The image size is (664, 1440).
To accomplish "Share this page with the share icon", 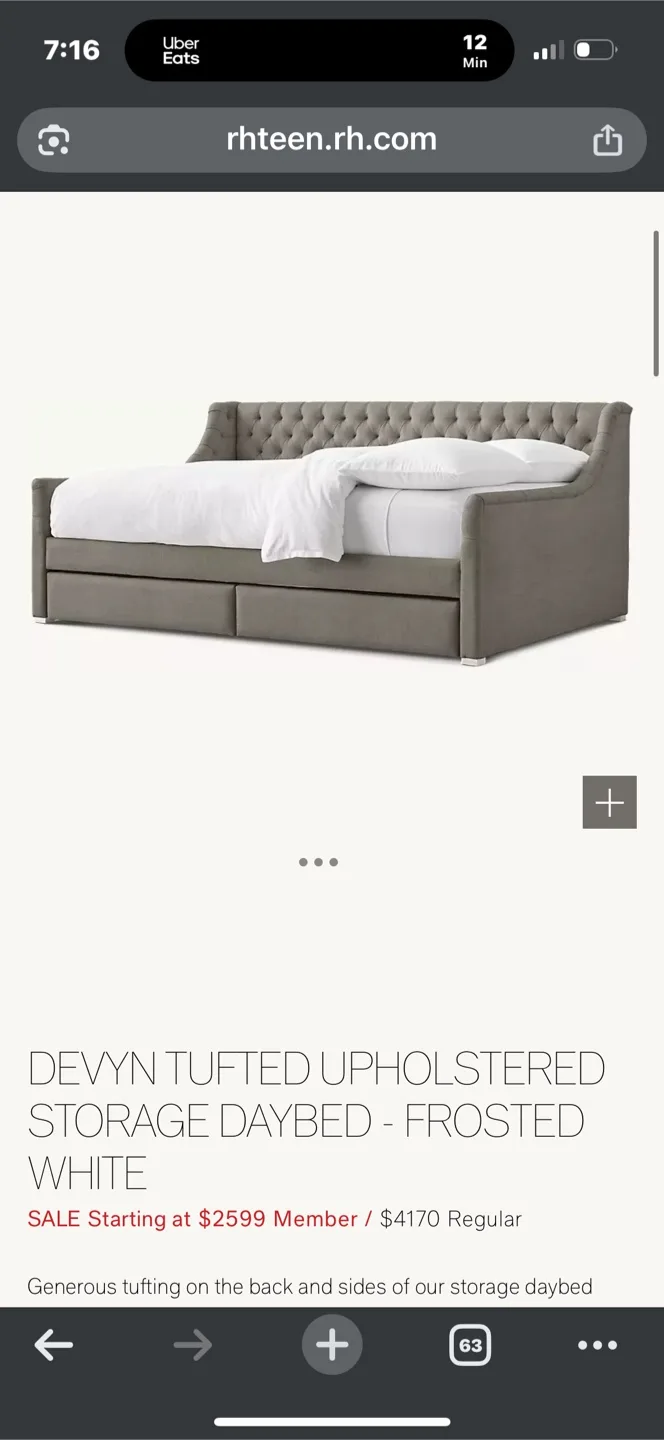I will tap(607, 140).
